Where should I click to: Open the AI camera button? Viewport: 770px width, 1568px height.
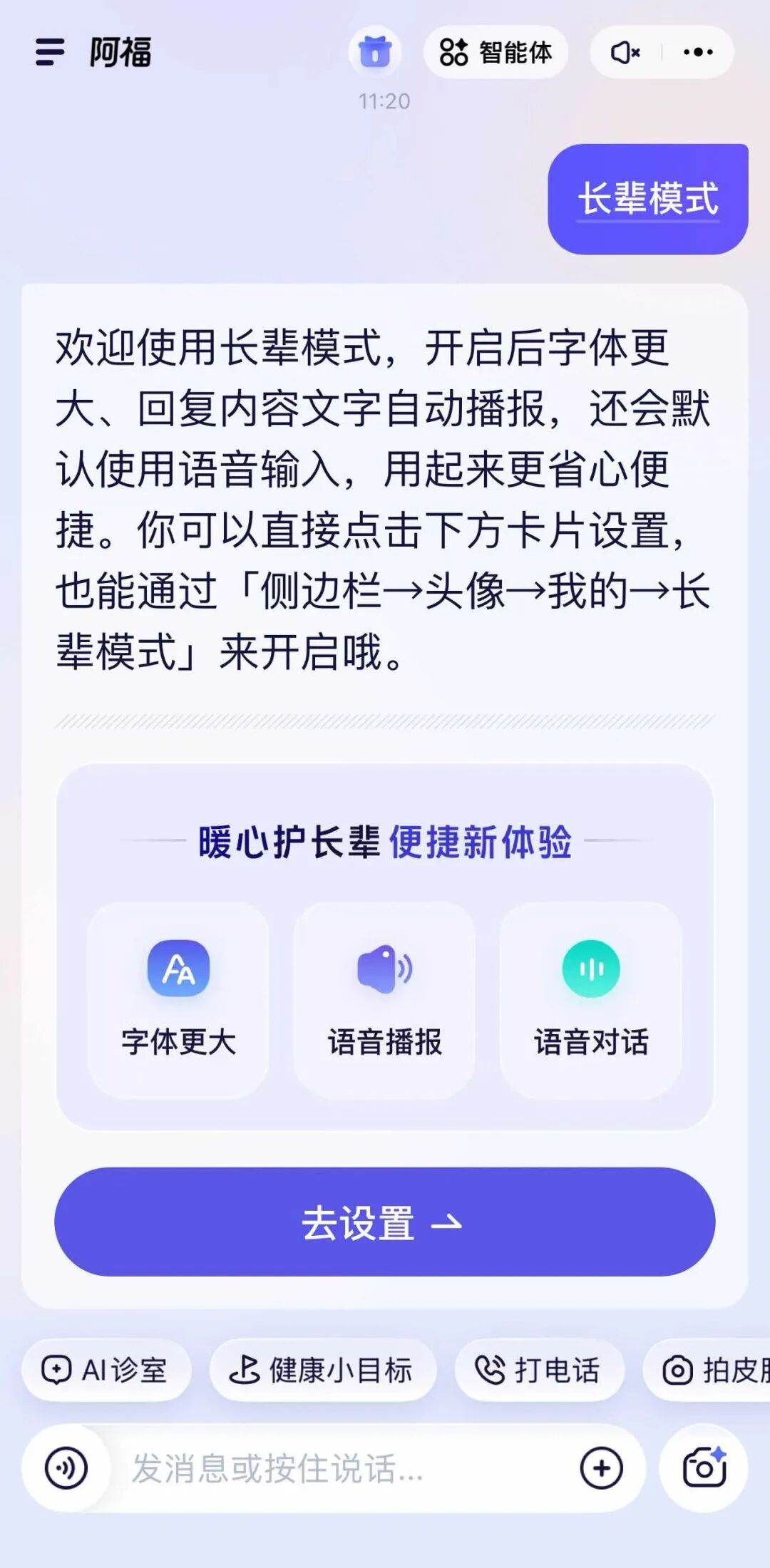(704, 1468)
